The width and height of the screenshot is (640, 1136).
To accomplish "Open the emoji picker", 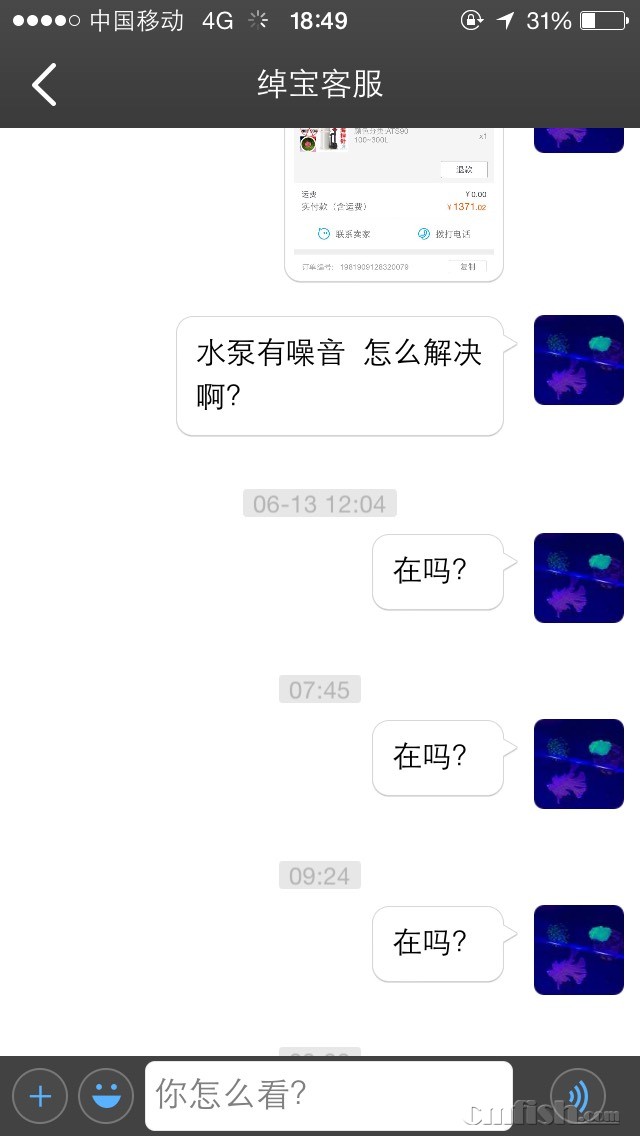I will pyautogui.click(x=106, y=1096).
